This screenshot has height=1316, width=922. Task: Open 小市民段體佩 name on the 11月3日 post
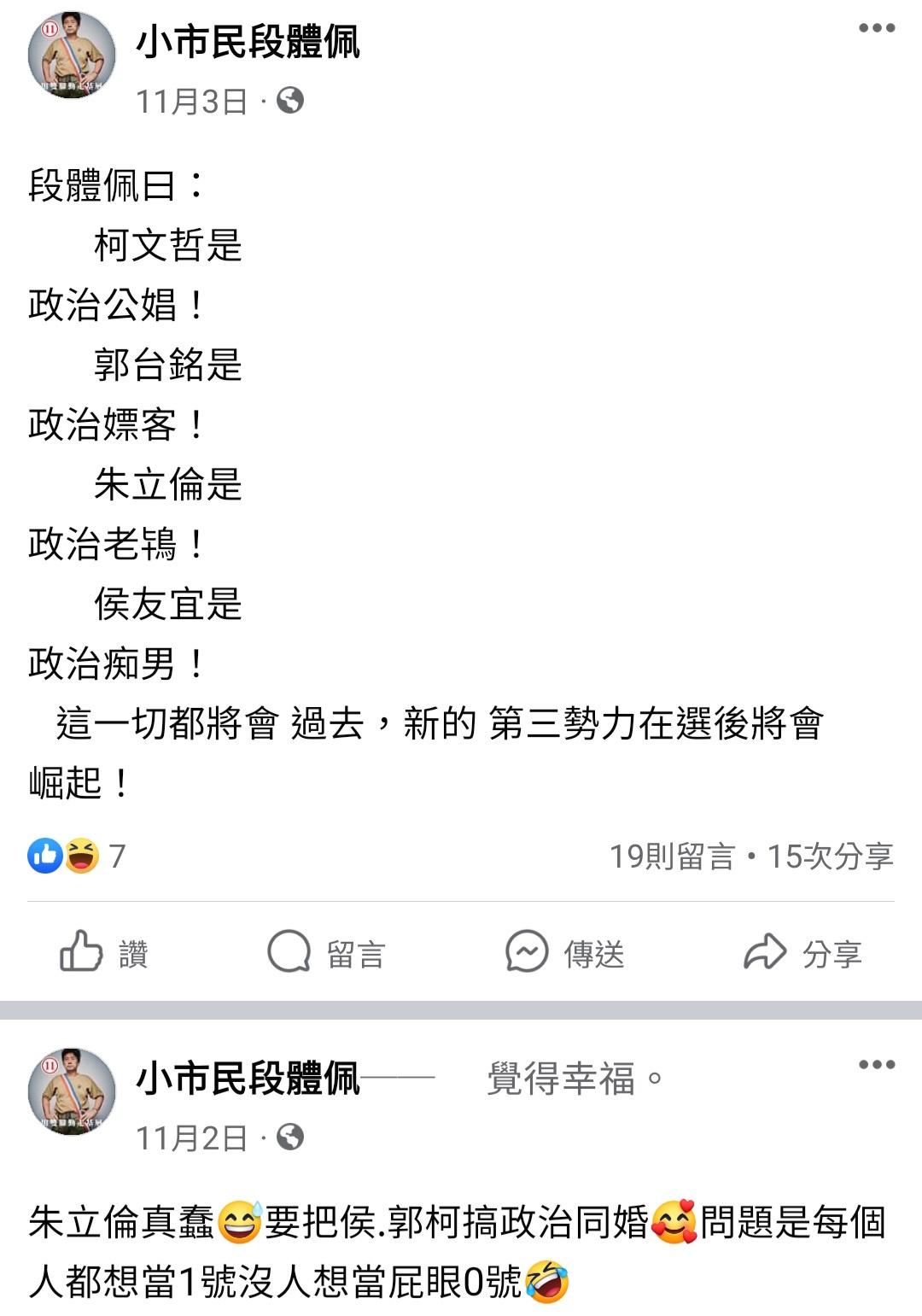coord(248,41)
